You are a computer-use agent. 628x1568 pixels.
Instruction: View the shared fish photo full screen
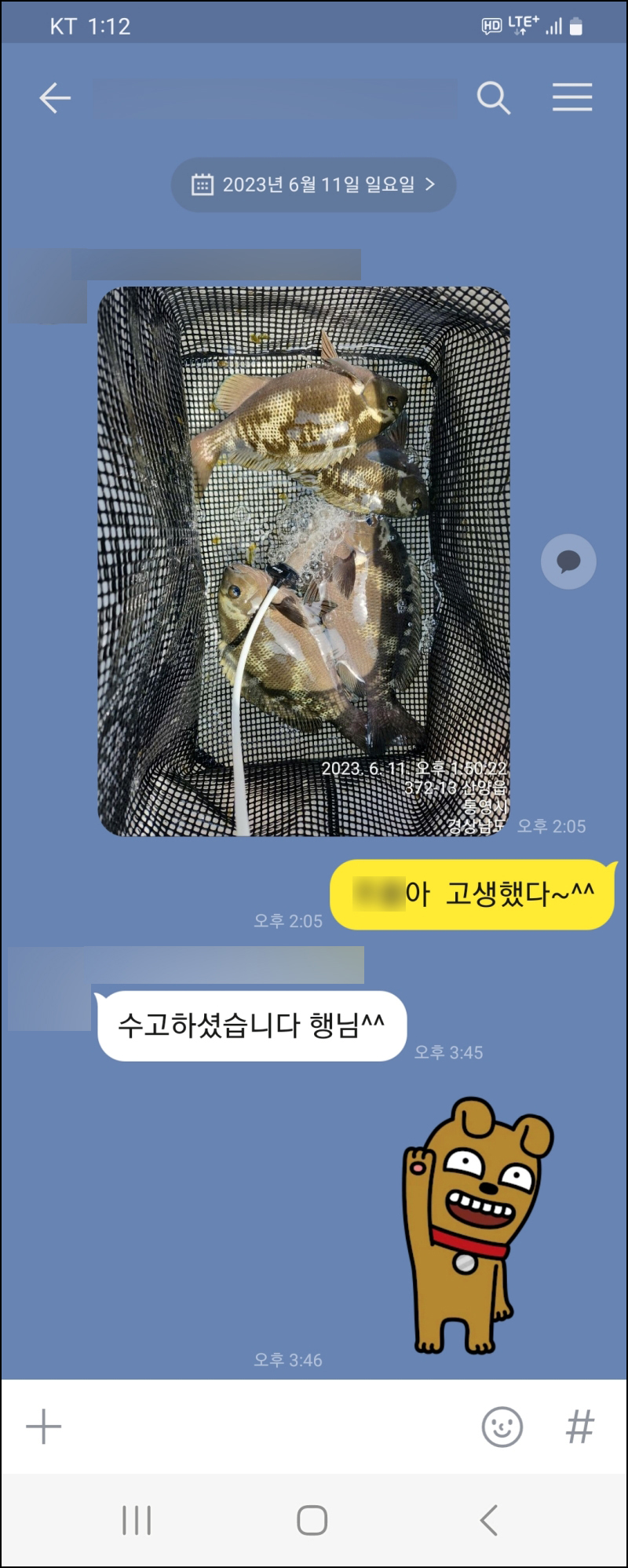(304, 561)
